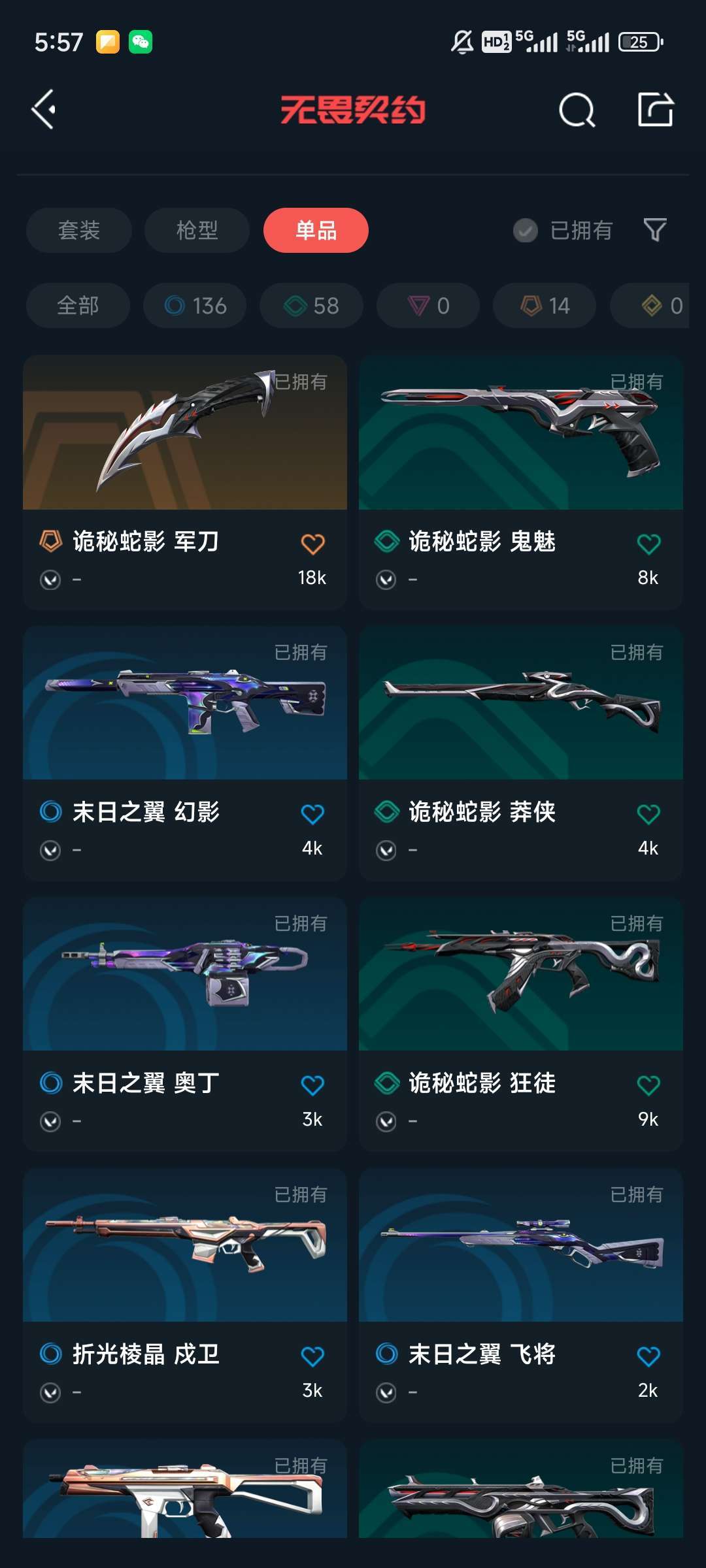Toggle the 已拥有 owned filter
The width and height of the screenshot is (706, 1568).
point(563,230)
